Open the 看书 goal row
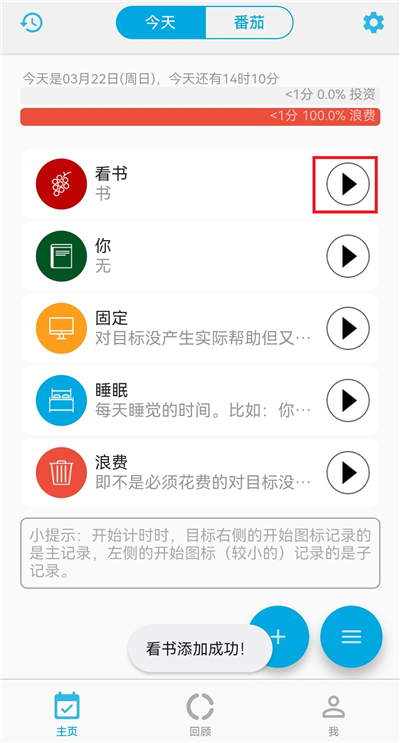Viewport: 400px width, 743px height. tap(200, 184)
